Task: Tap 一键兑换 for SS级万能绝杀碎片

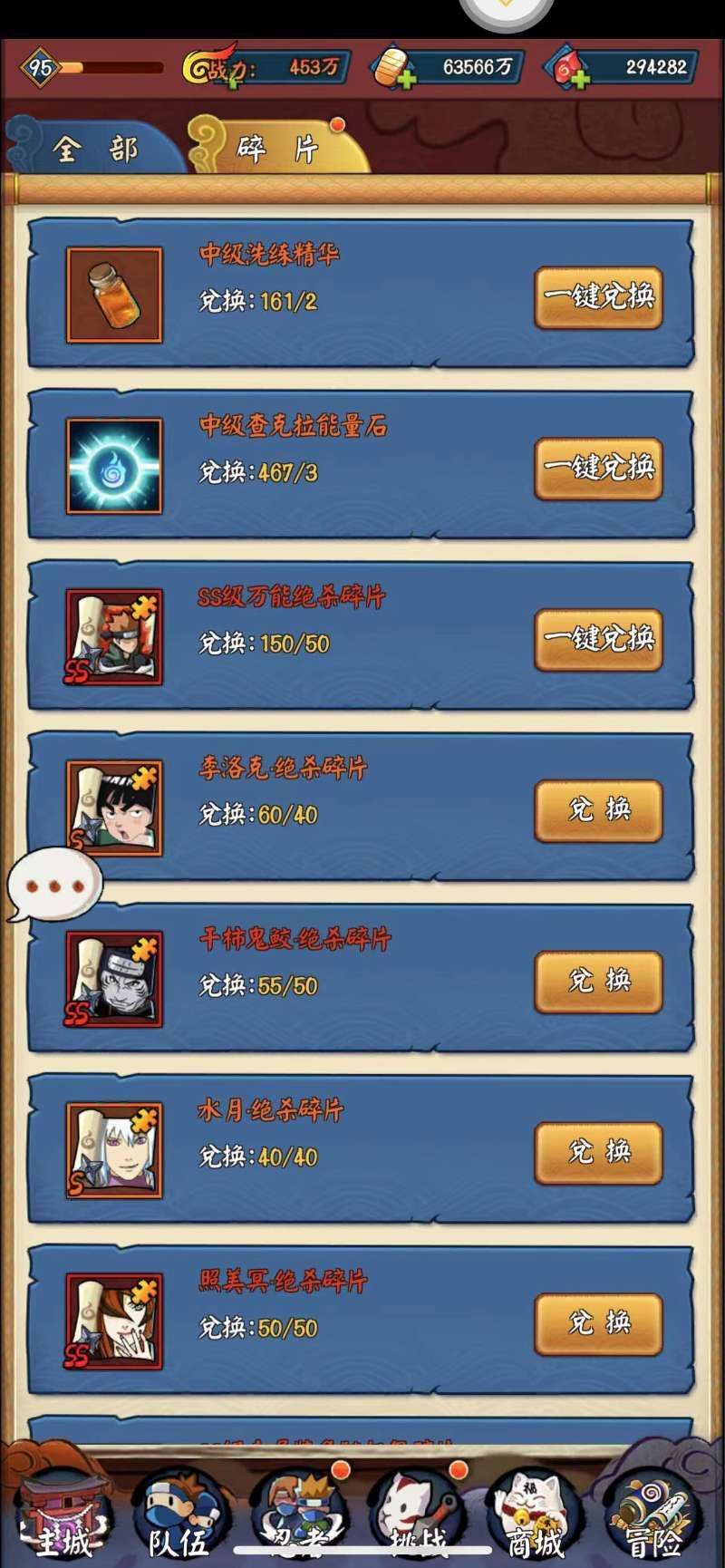Action: [x=598, y=640]
